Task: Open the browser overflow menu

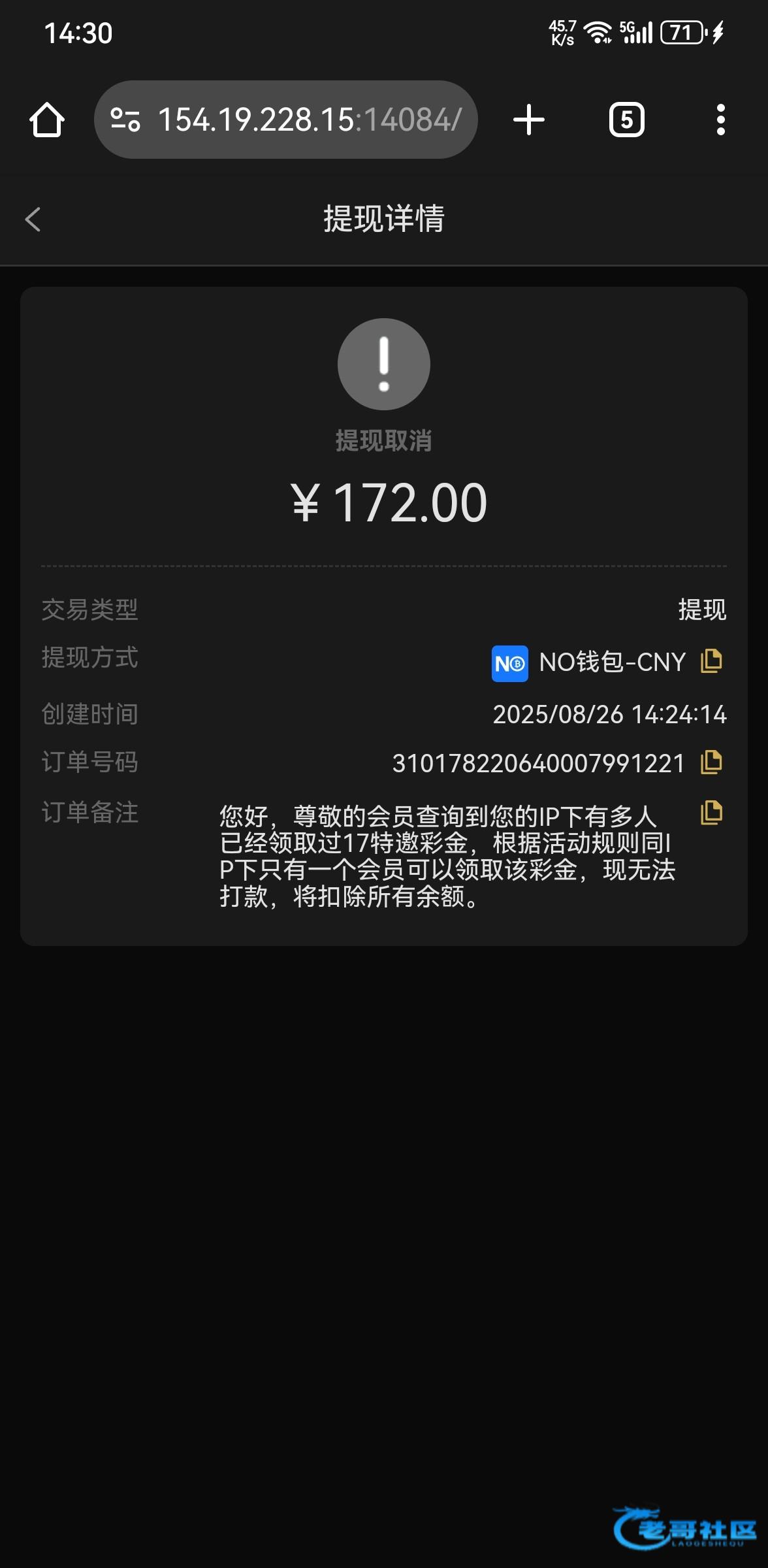Action: click(720, 120)
